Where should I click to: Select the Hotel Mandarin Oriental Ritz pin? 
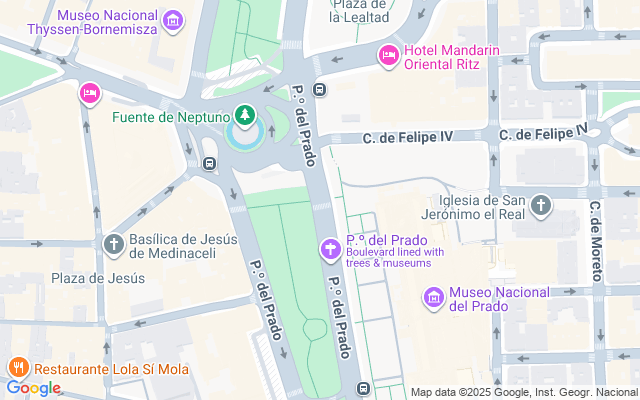click(387, 56)
